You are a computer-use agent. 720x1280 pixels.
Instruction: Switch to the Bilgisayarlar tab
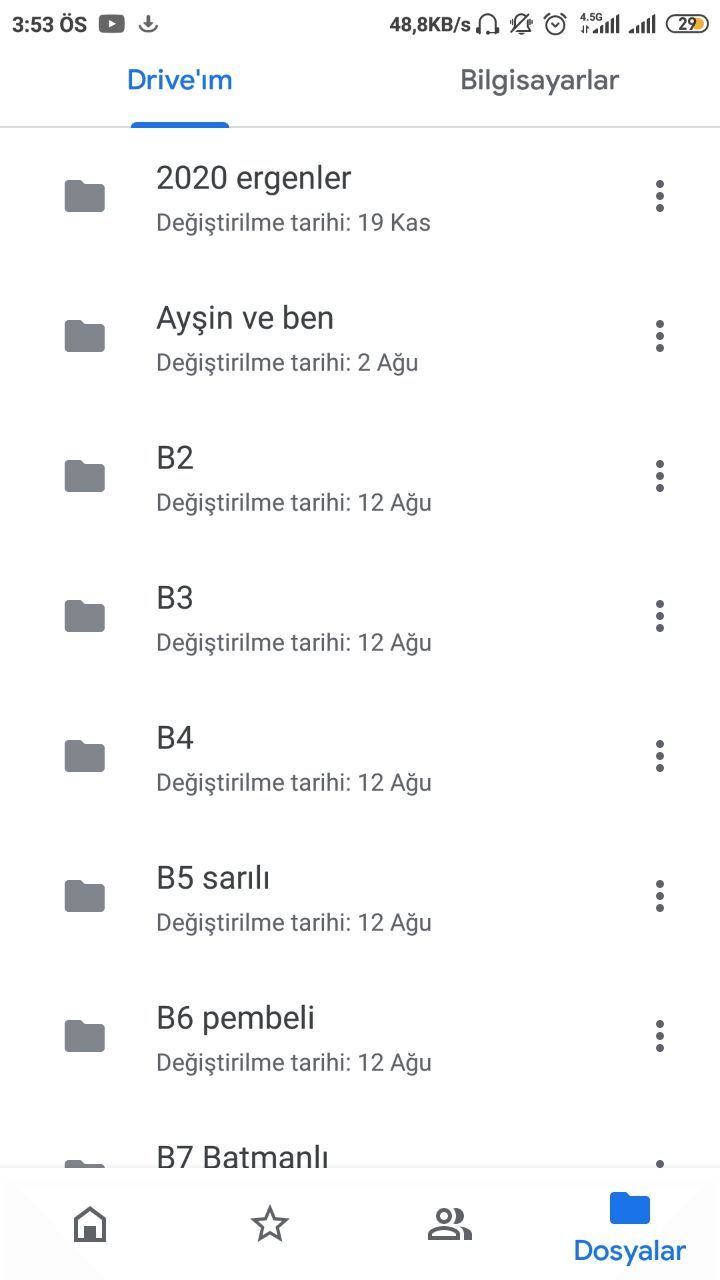[538, 80]
